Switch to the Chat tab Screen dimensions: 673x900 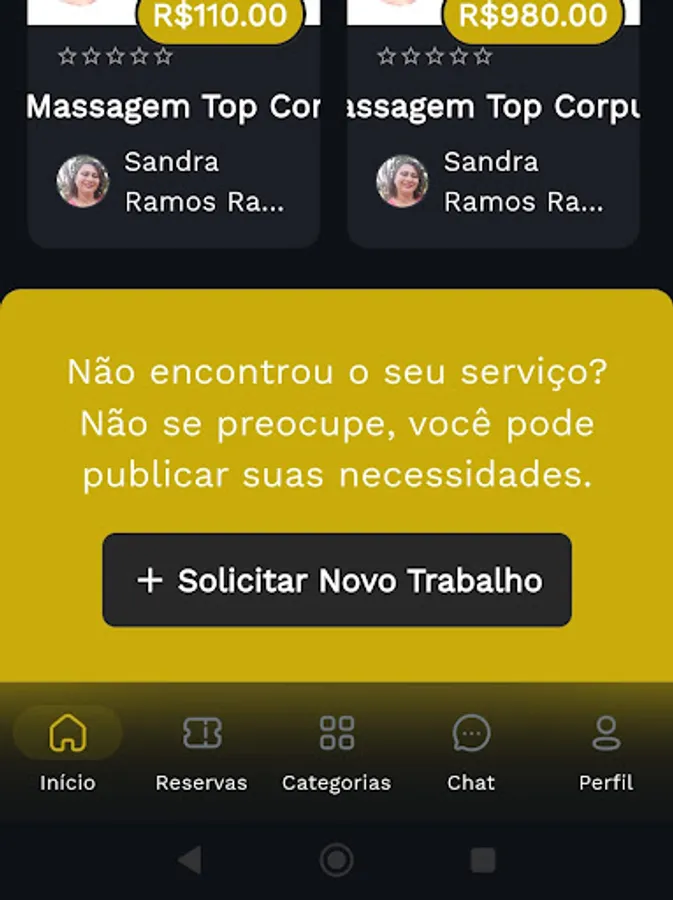471,750
